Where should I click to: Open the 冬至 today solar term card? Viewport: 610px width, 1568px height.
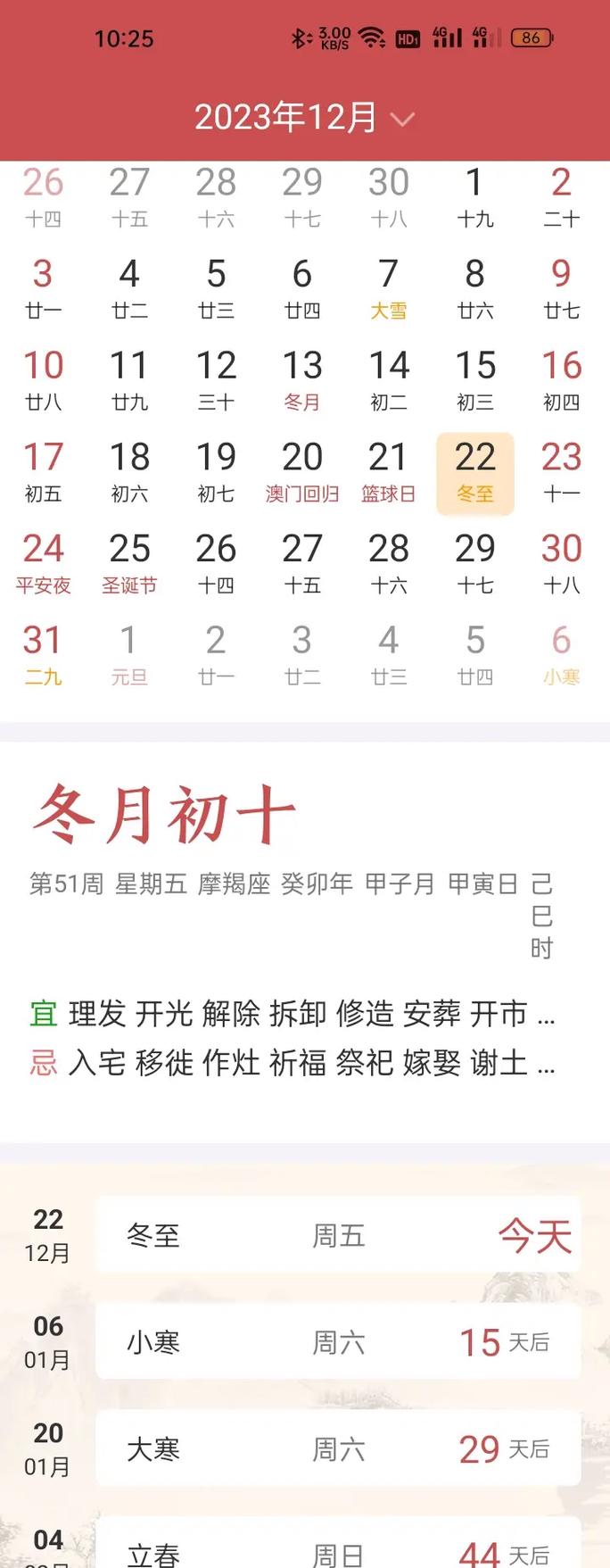coord(337,1235)
